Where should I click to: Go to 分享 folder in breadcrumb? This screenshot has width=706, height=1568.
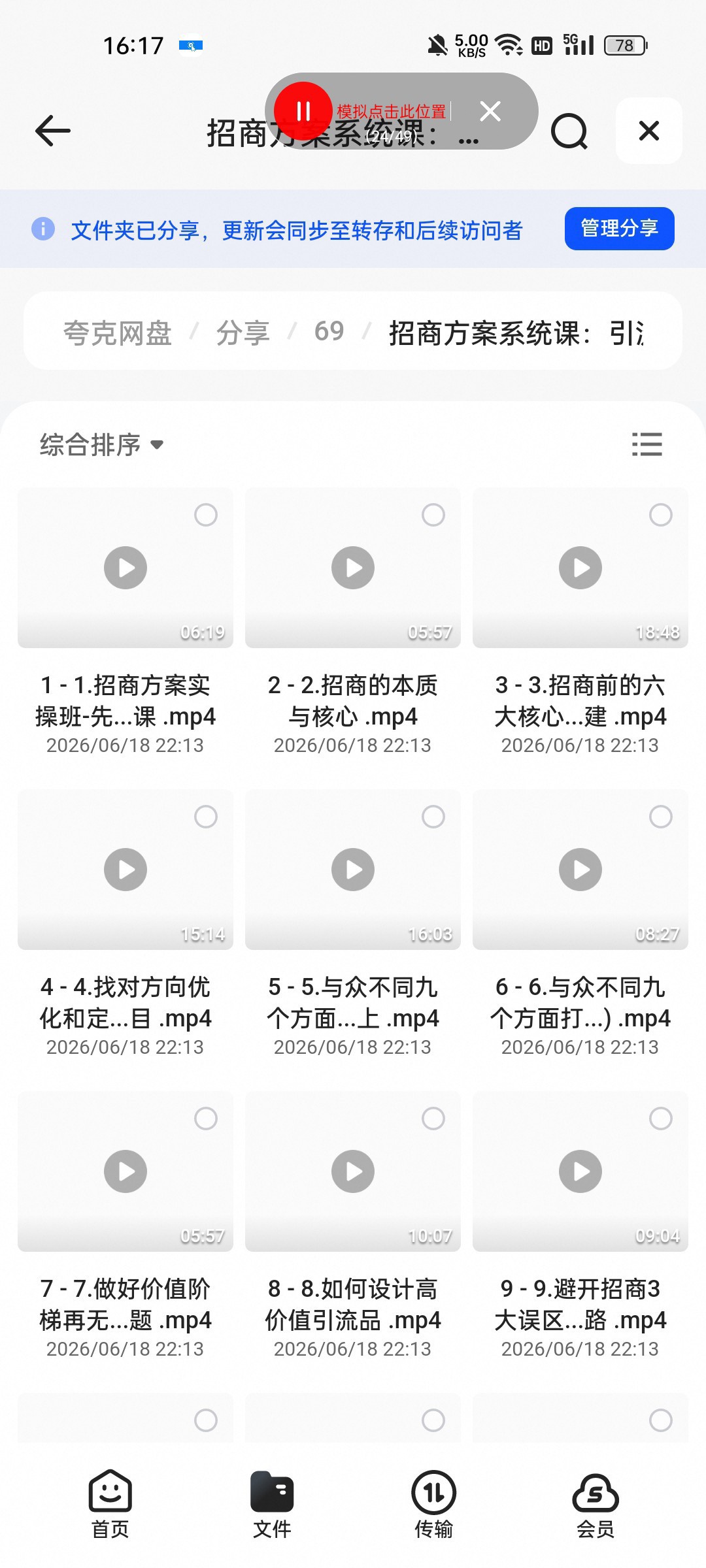pyautogui.click(x=243, y=333)
